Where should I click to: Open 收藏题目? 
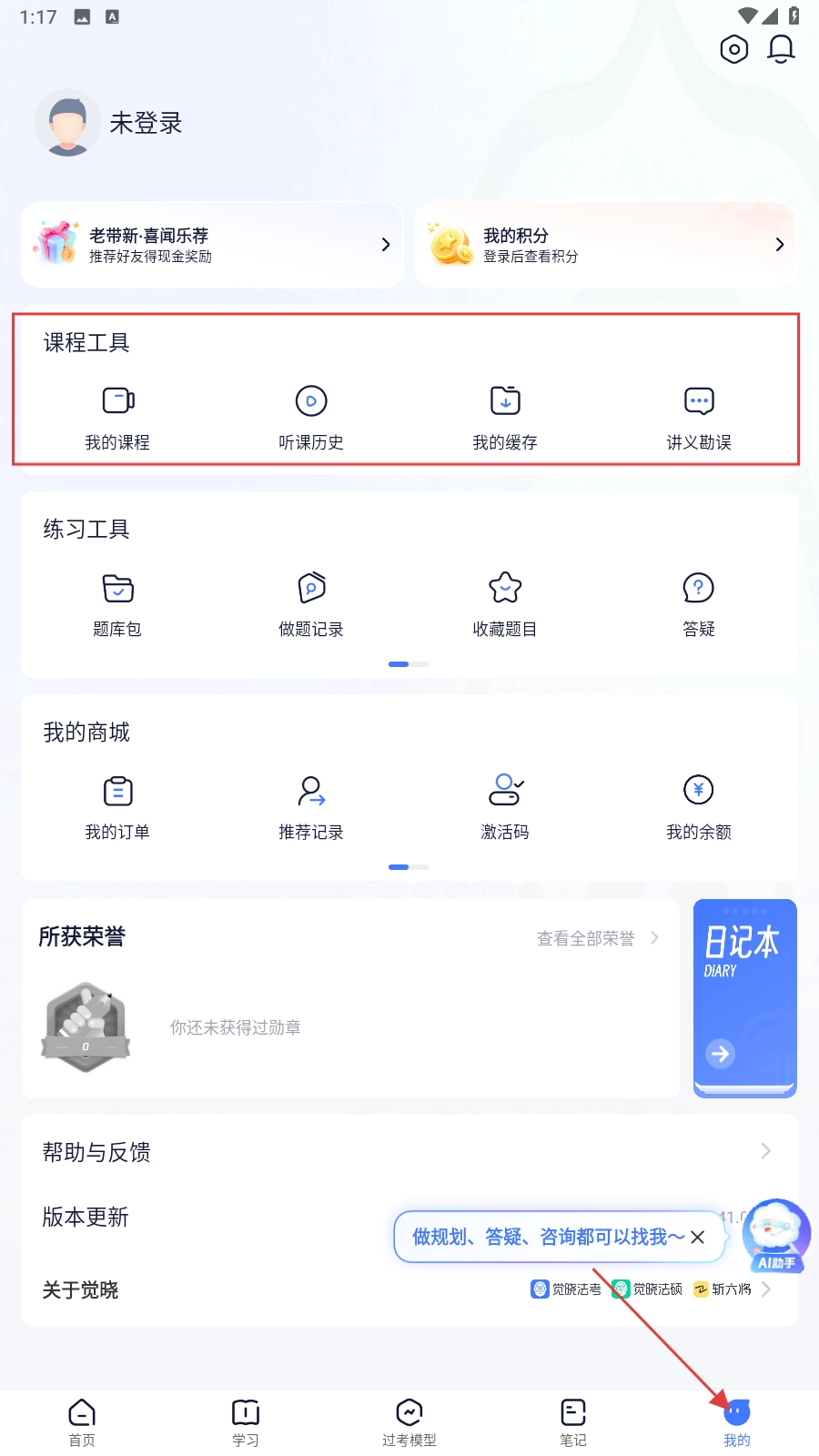[505, 604]
